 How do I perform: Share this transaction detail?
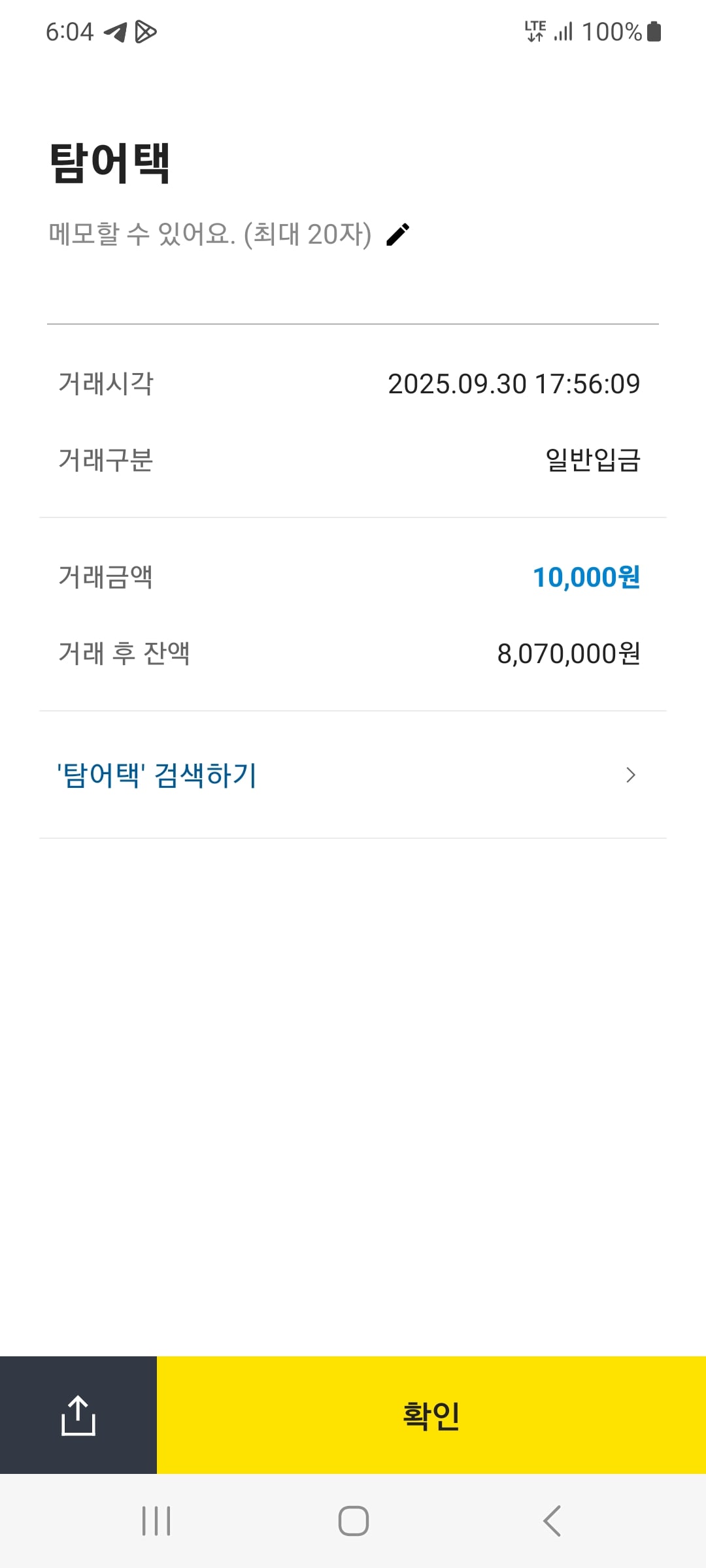pos(78,1415)
